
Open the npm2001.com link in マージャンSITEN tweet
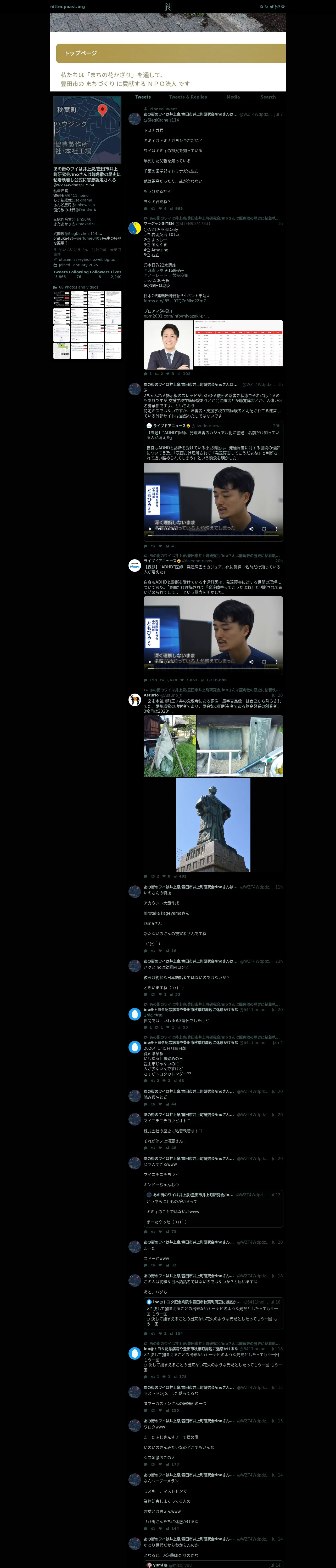coord(176,316)
